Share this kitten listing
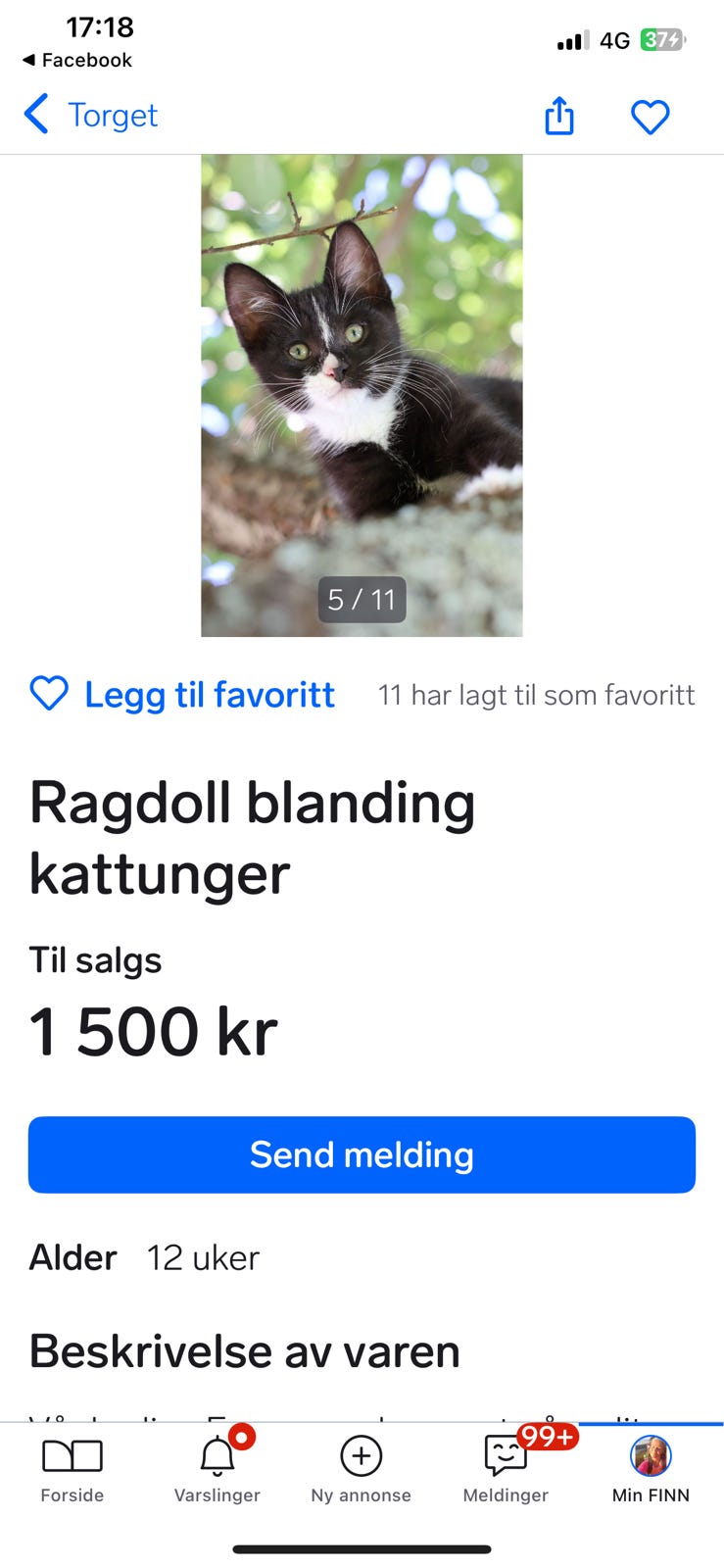Screen dimensions: 724x1568 coord(558,116)
